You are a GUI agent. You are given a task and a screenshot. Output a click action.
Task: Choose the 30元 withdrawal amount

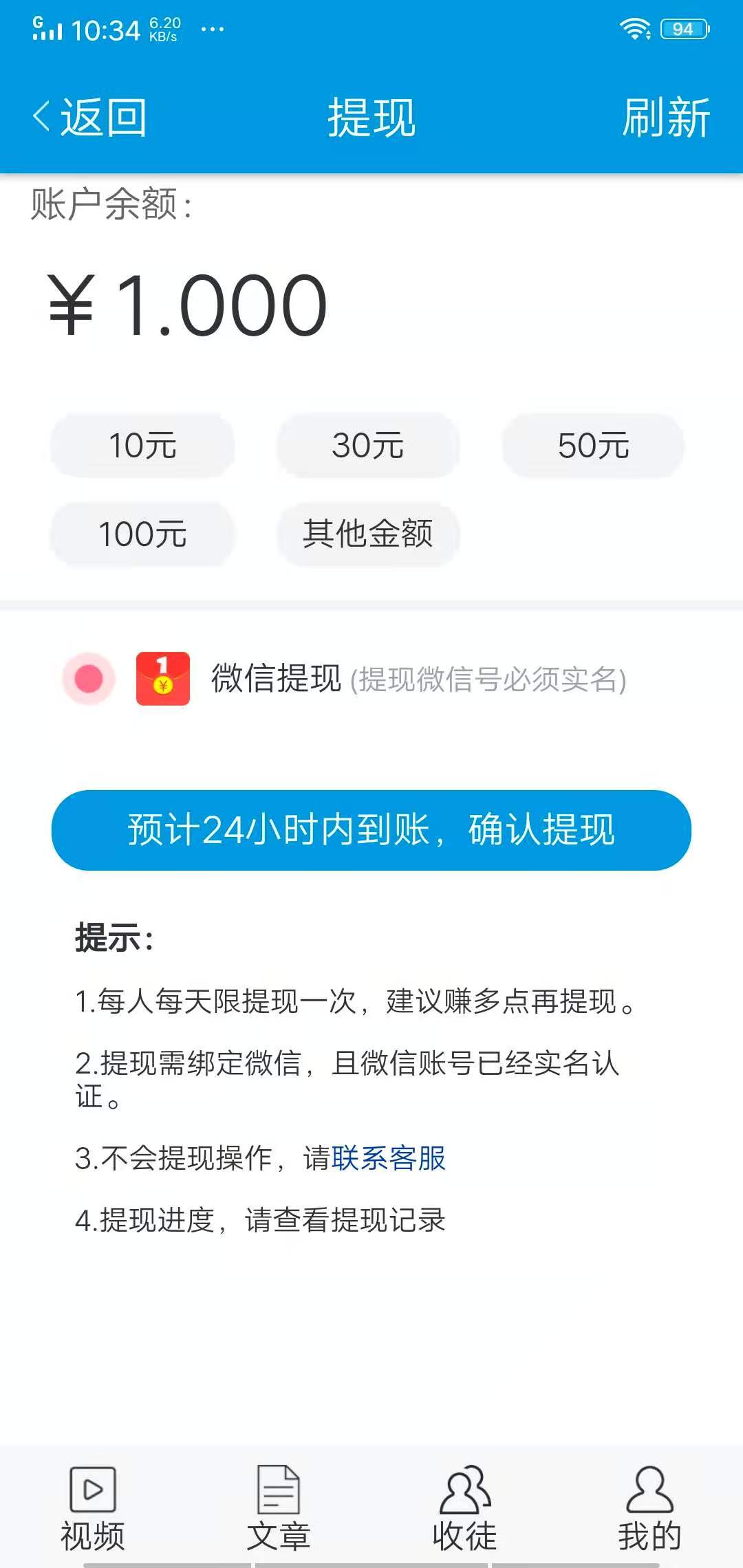(369, 446)
